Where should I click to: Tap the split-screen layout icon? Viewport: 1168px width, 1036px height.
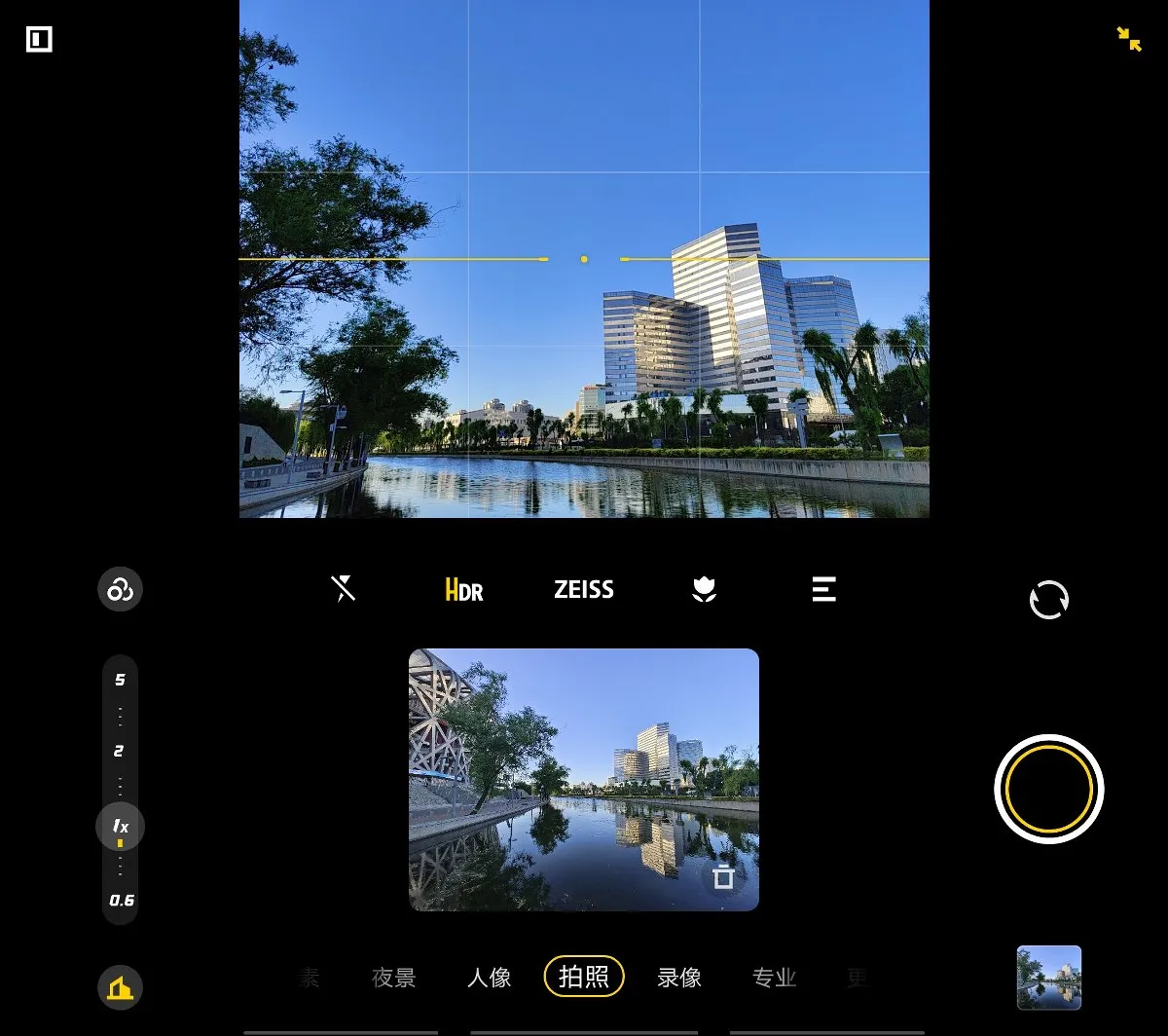tap(39, 39)
